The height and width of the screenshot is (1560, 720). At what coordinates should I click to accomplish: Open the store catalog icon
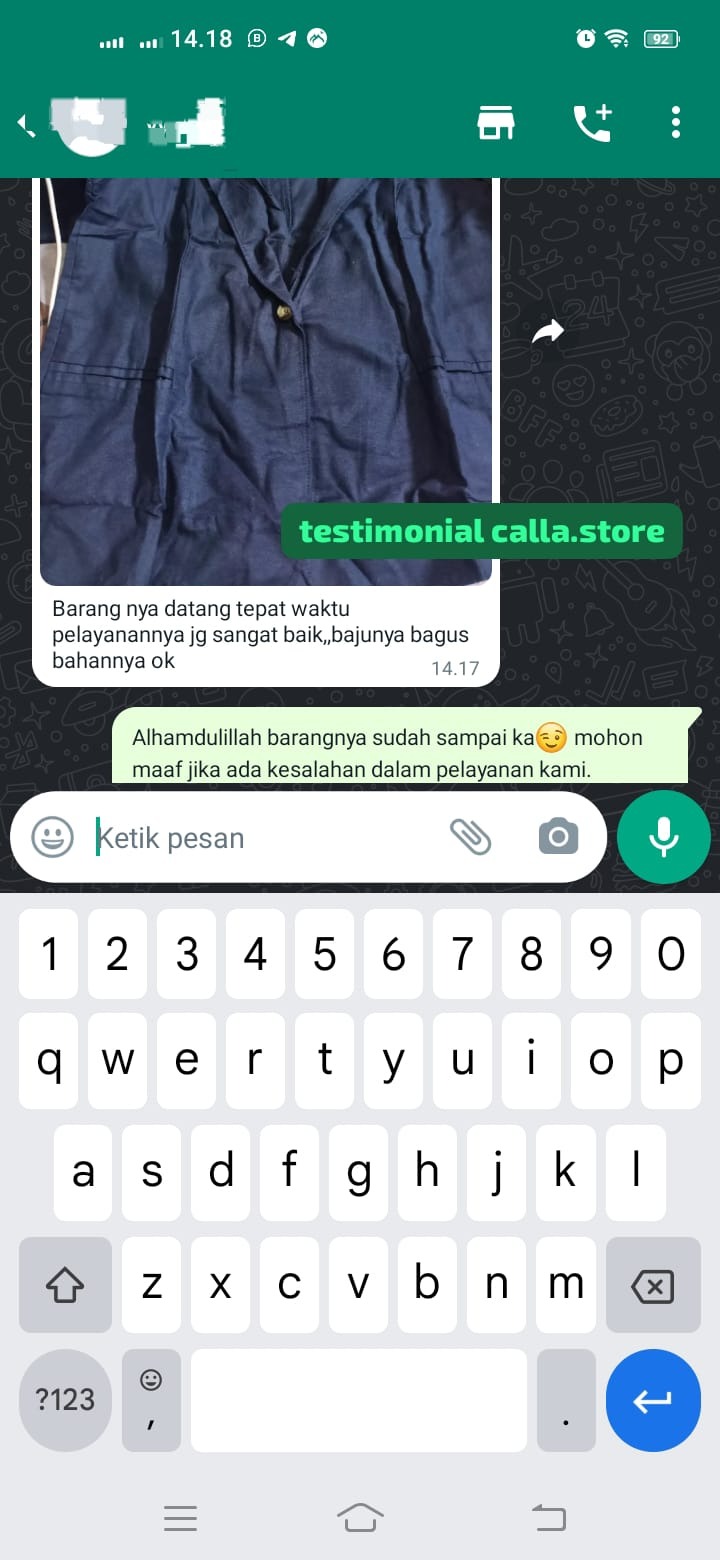(496, 123)
